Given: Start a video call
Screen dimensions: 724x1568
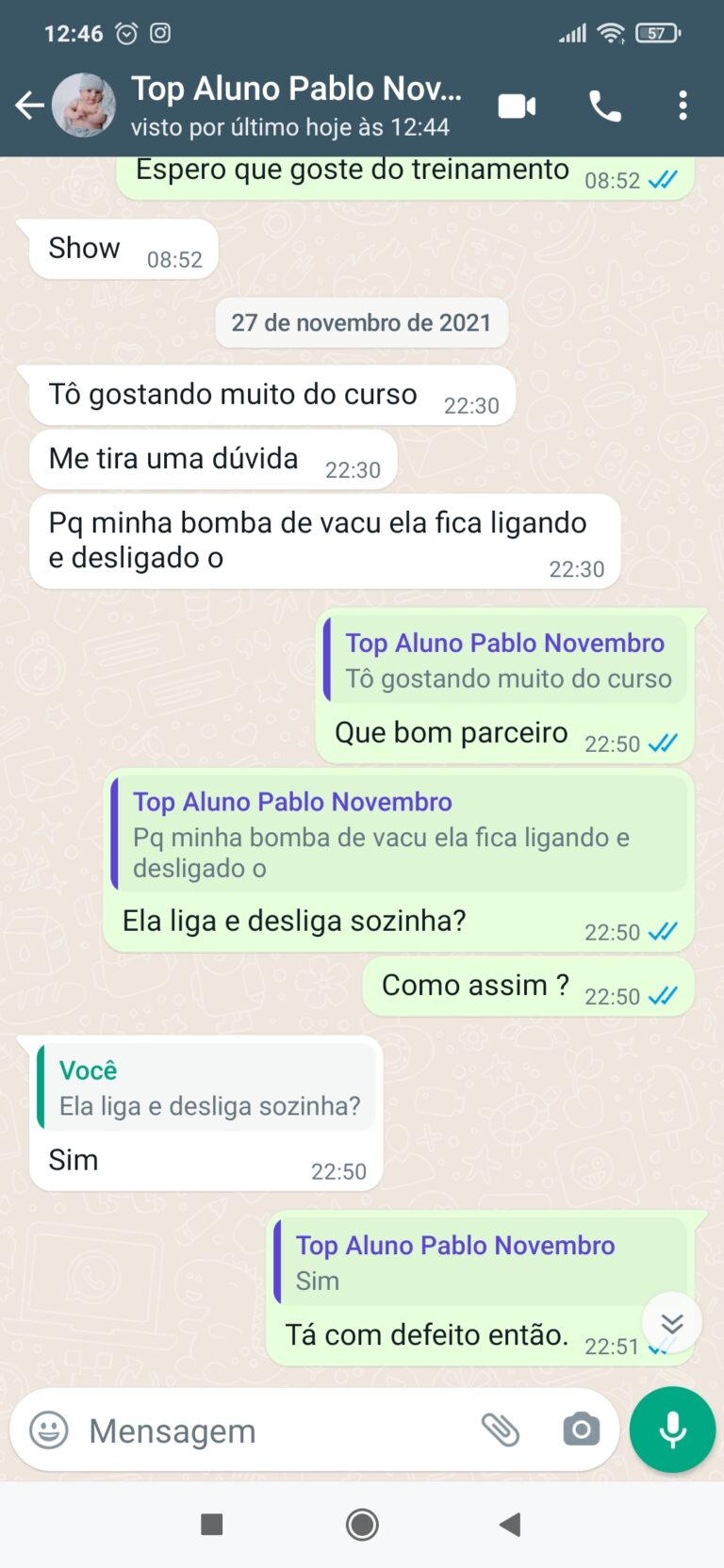Looking at the screenshot, I should click(517, 106).
